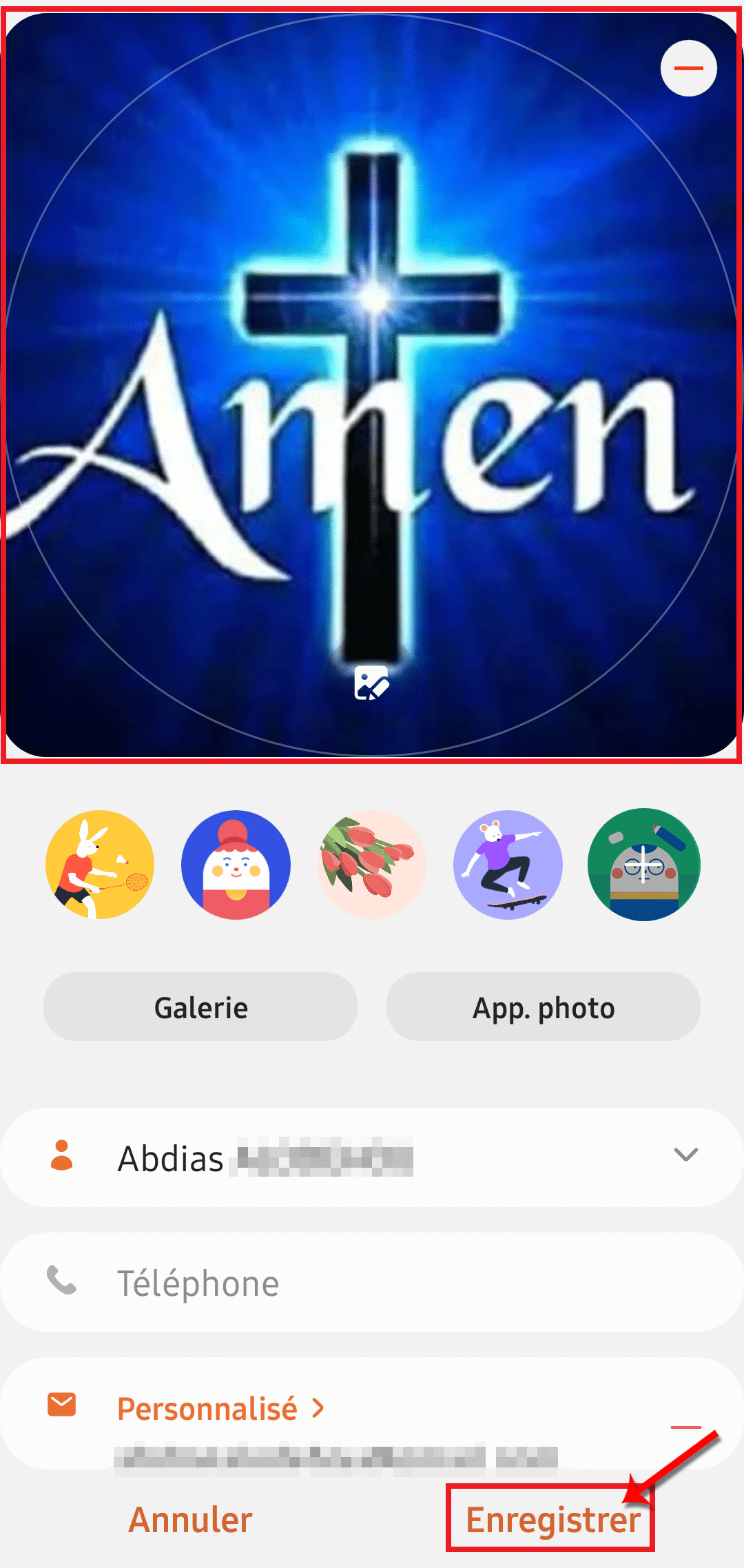744x1568 pixels.
Task: Change the Personnalisé email label
Action: pos(219,1409)
